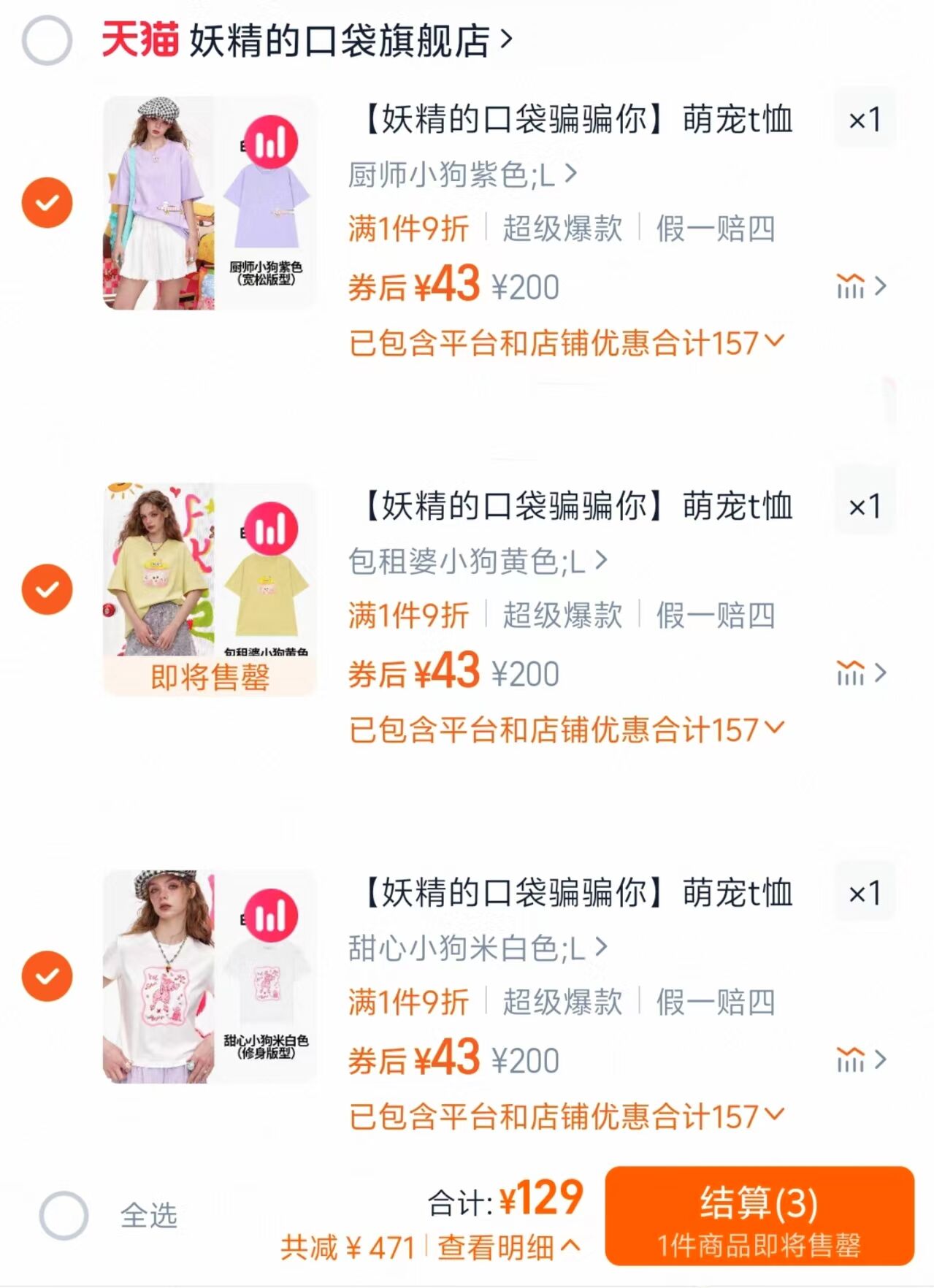Click the 即将售罄 label on yellow shirt image
The image size is (934, 1288).
210,678
